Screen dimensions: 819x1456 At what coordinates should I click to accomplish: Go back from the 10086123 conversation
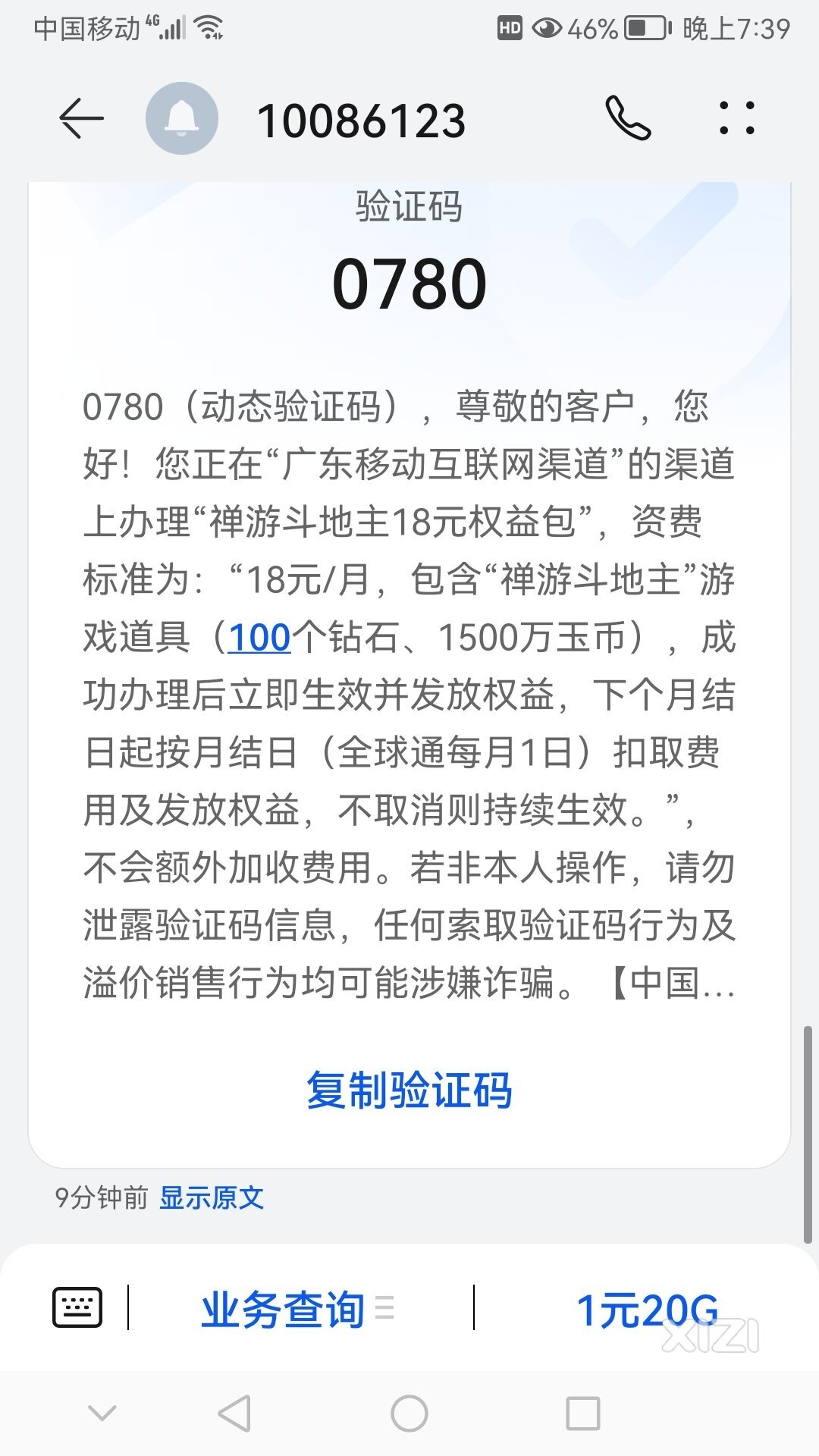coord(81,119)
